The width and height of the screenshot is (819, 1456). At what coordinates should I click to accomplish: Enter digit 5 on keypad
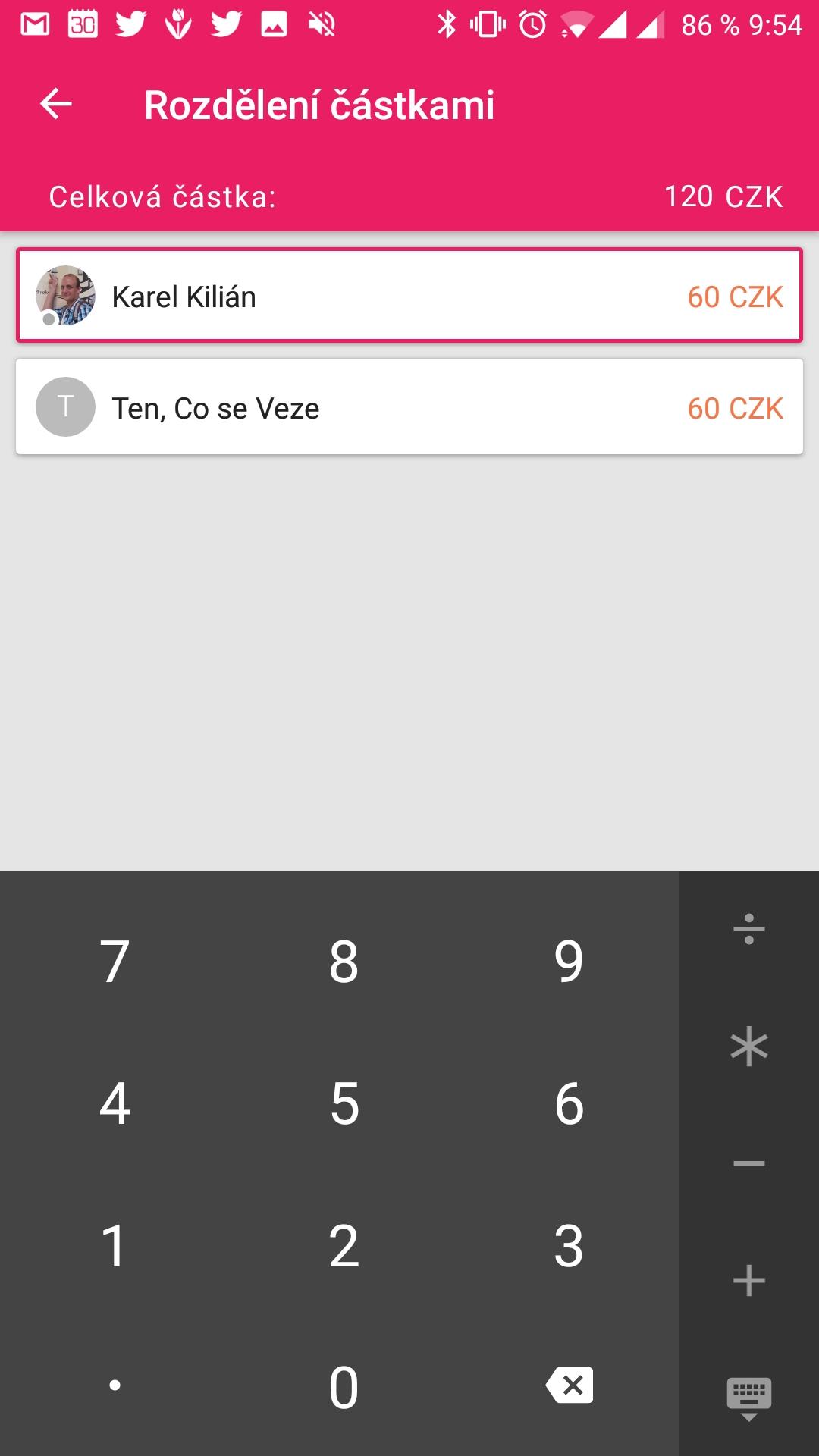344,1103
